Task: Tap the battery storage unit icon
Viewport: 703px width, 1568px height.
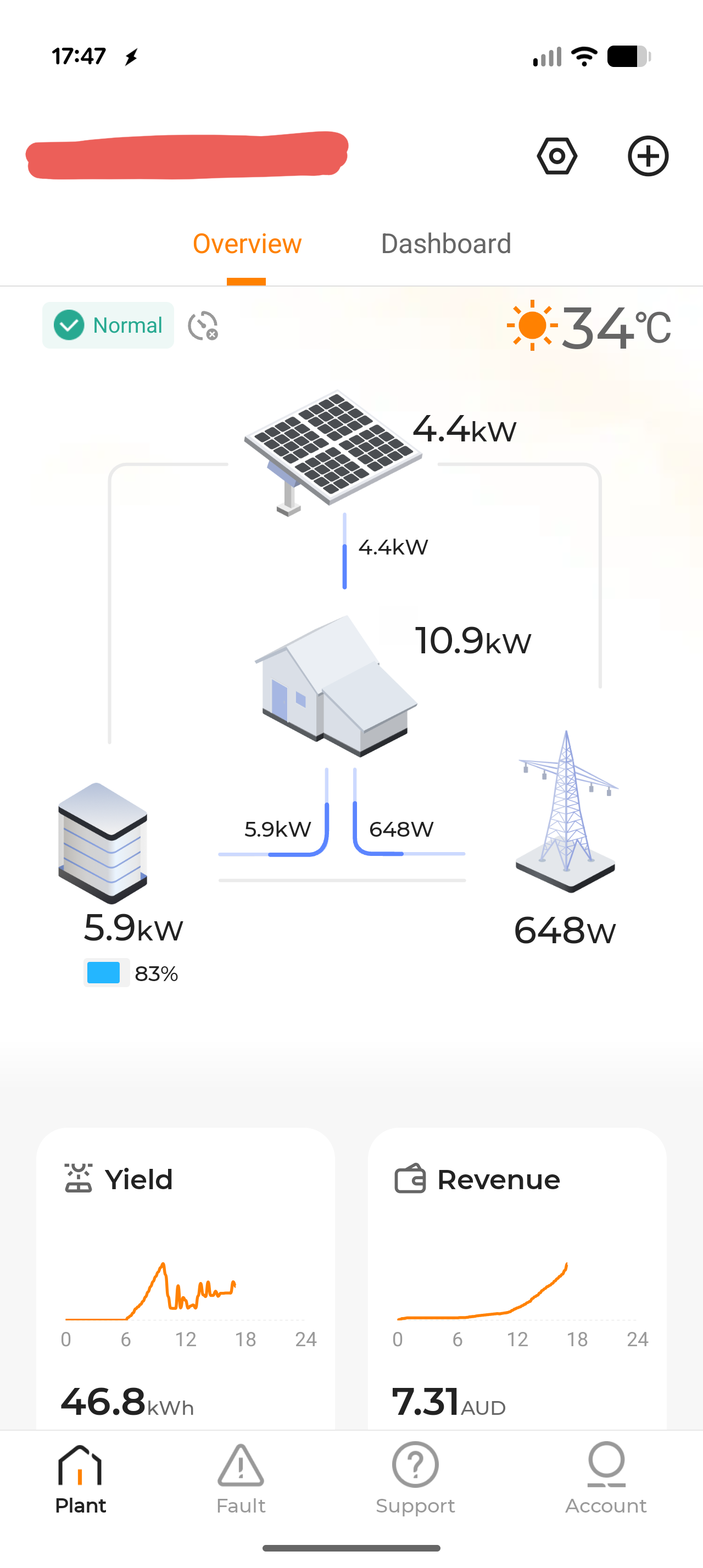Action: coord(103,843)
